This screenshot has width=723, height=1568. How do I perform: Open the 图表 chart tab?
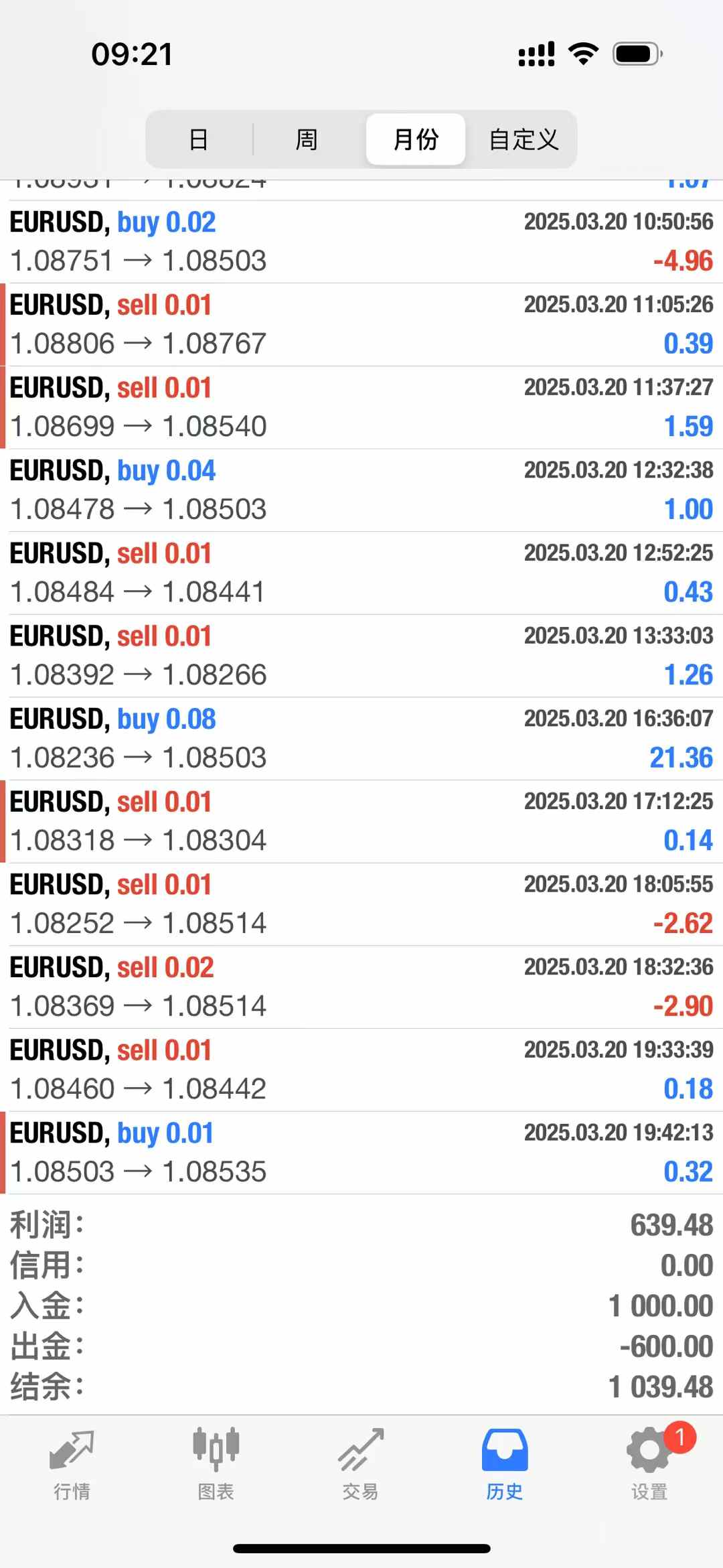pyautogui.click(x=216, y=1465)
